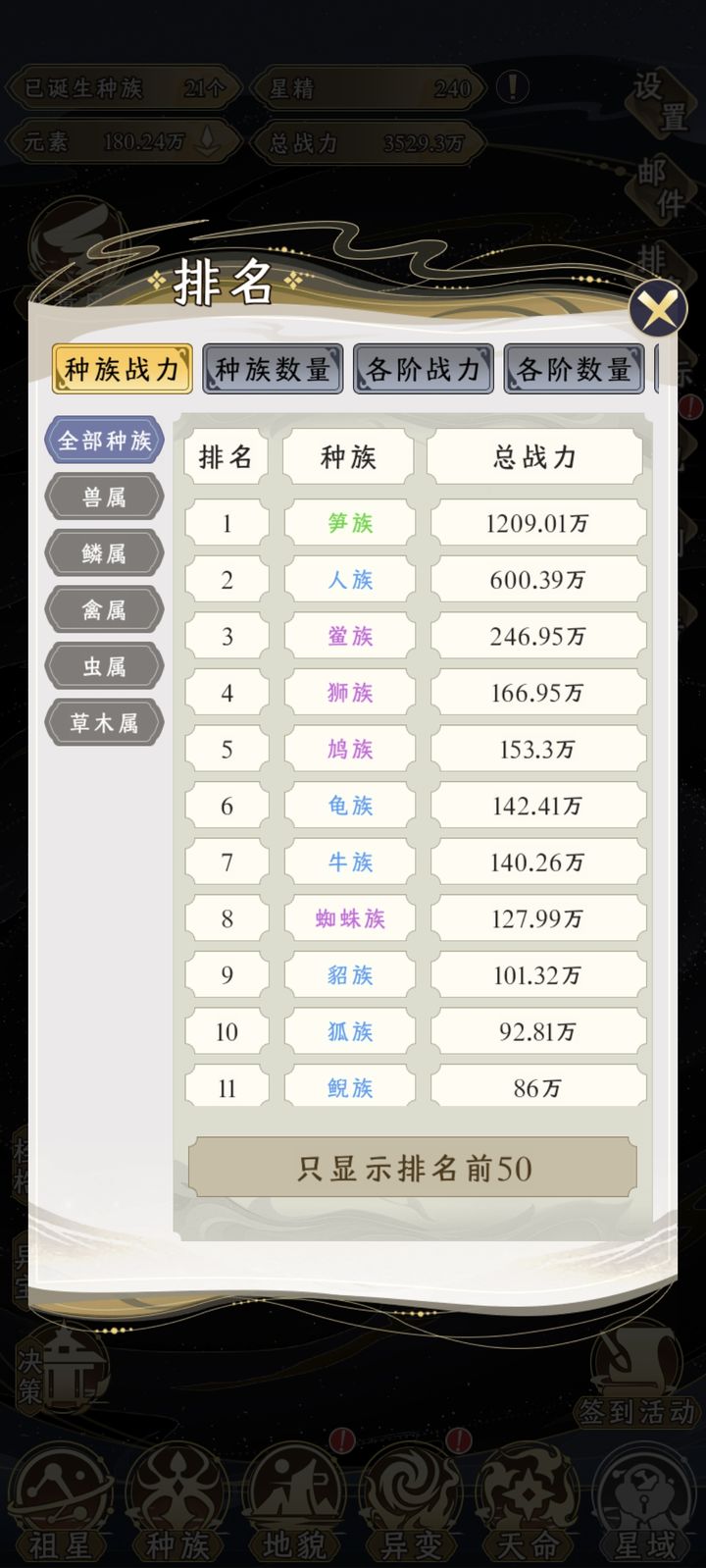
Task: Select the 全部种族 filter button
Action: 104,440
